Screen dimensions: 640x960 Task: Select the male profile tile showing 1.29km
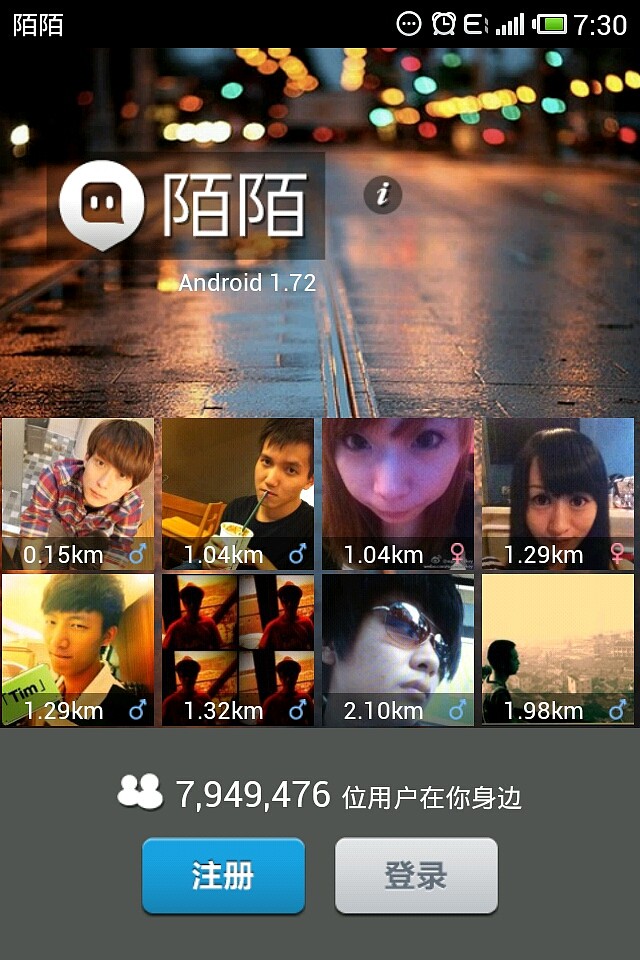(x=78, y=650)
